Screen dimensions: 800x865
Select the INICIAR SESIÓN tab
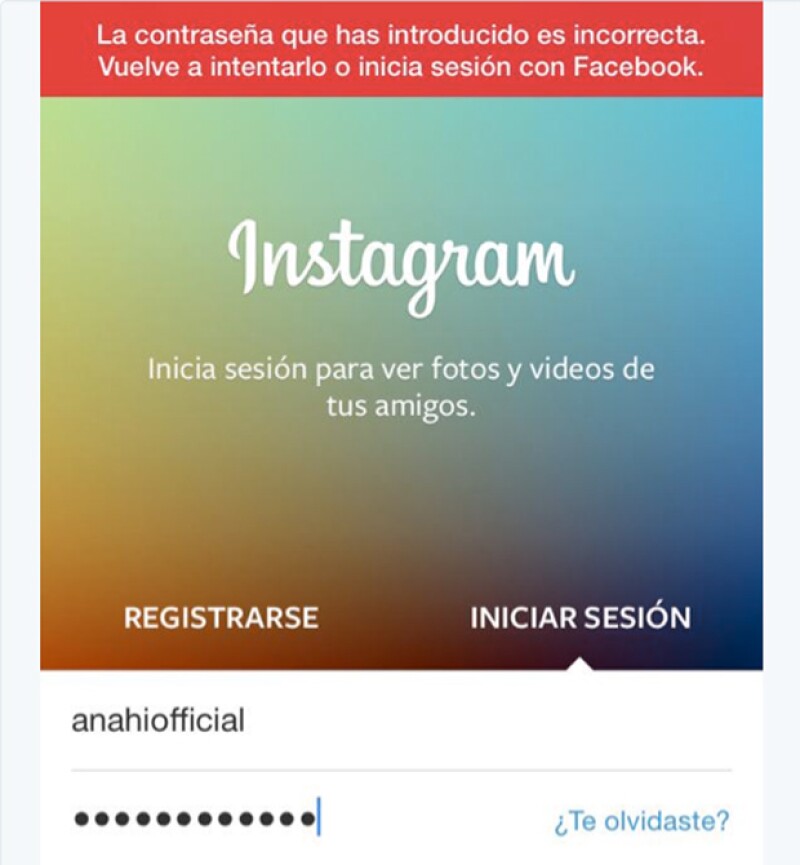click(x=580, y=617)
